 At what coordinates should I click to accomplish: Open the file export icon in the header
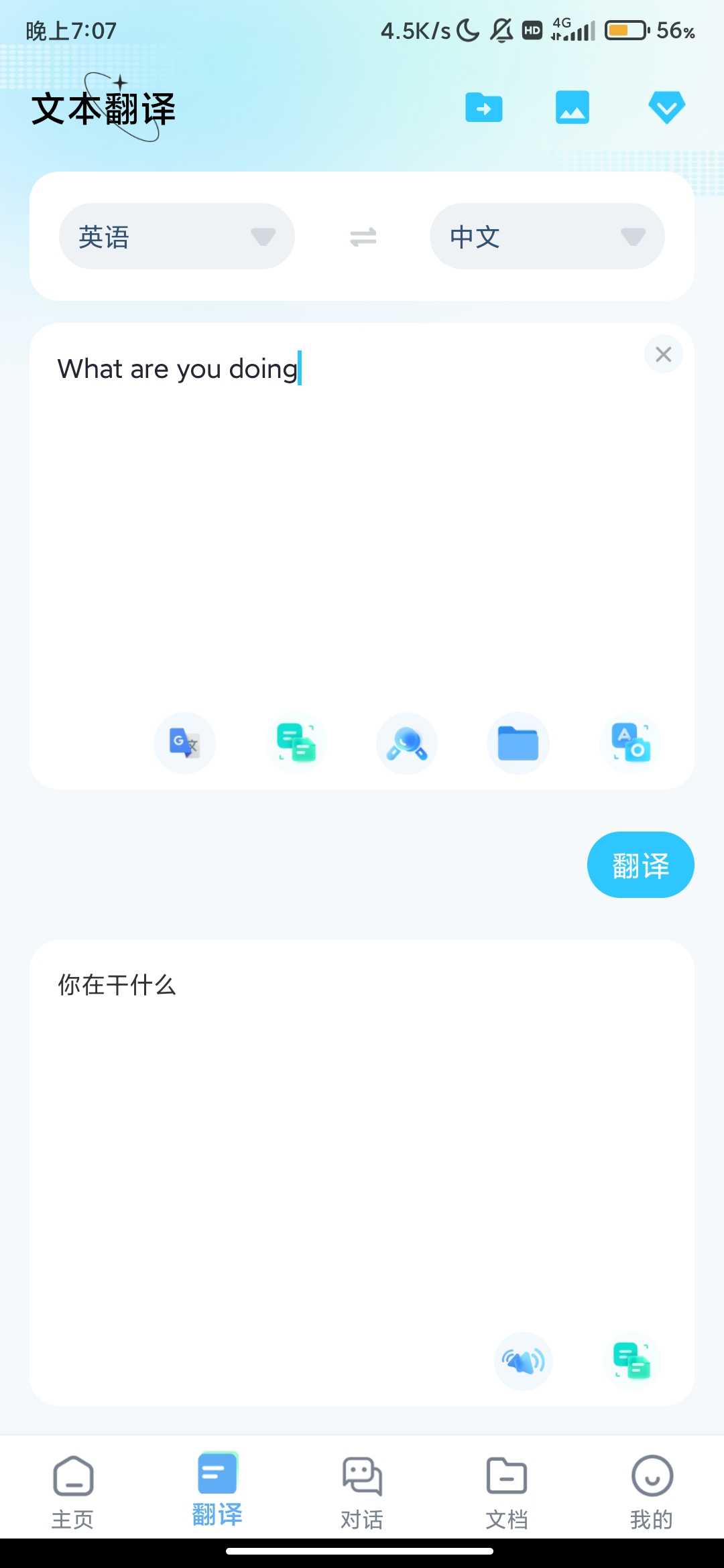point(483,107)
